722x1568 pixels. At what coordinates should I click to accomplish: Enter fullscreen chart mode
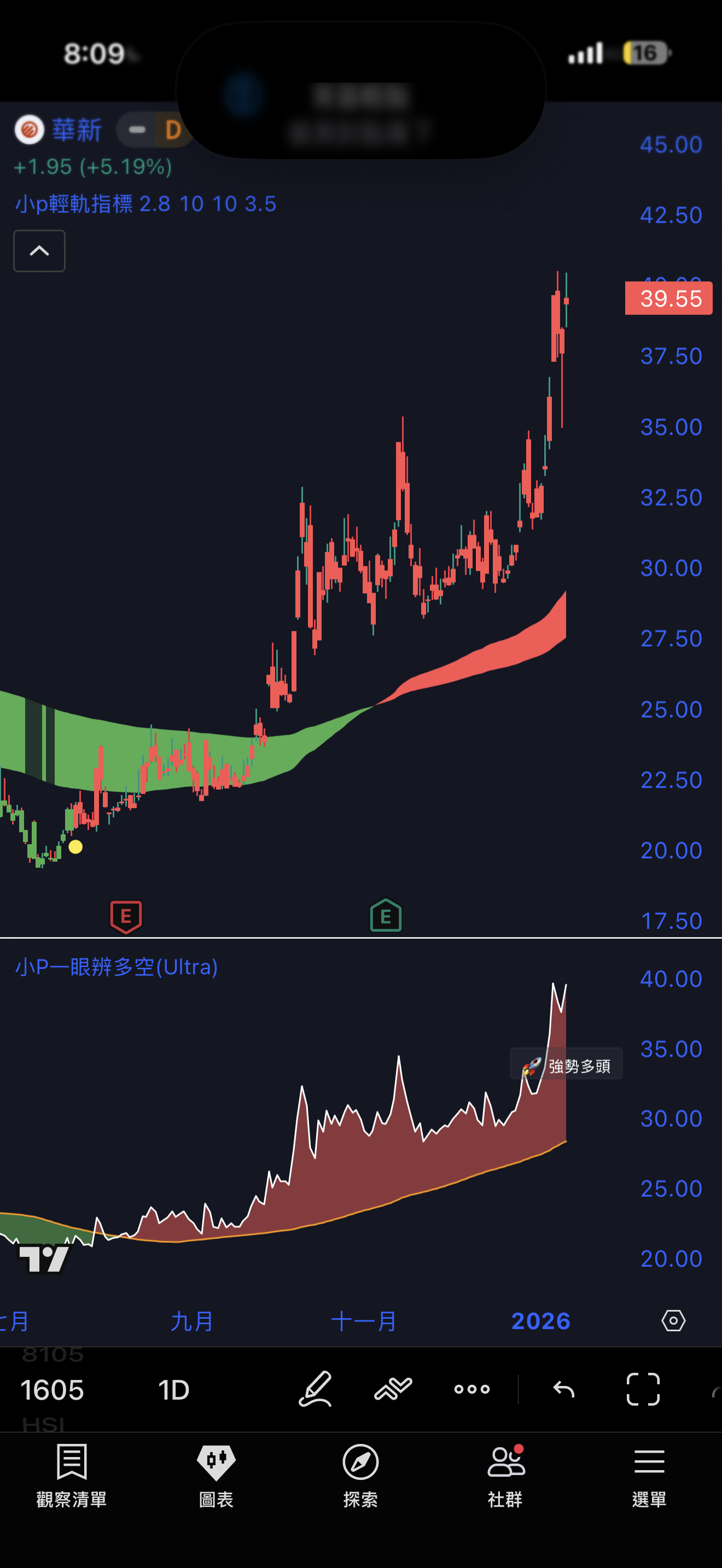pyautogui.click(x=643, y=1389)
